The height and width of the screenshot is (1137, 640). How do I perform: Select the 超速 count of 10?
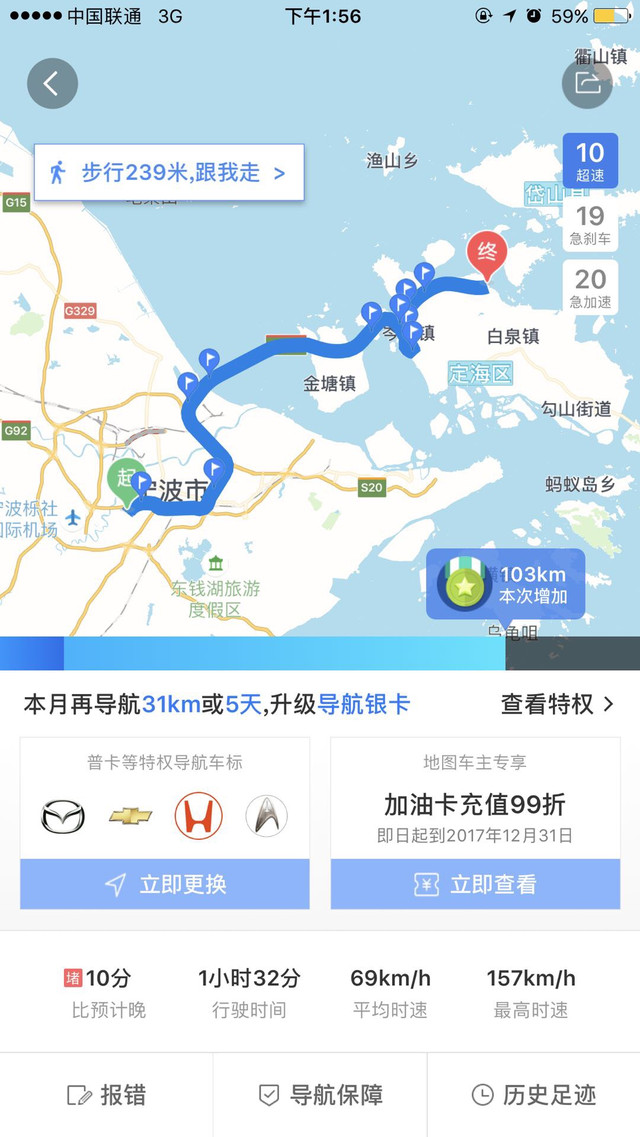click(590, 161)
